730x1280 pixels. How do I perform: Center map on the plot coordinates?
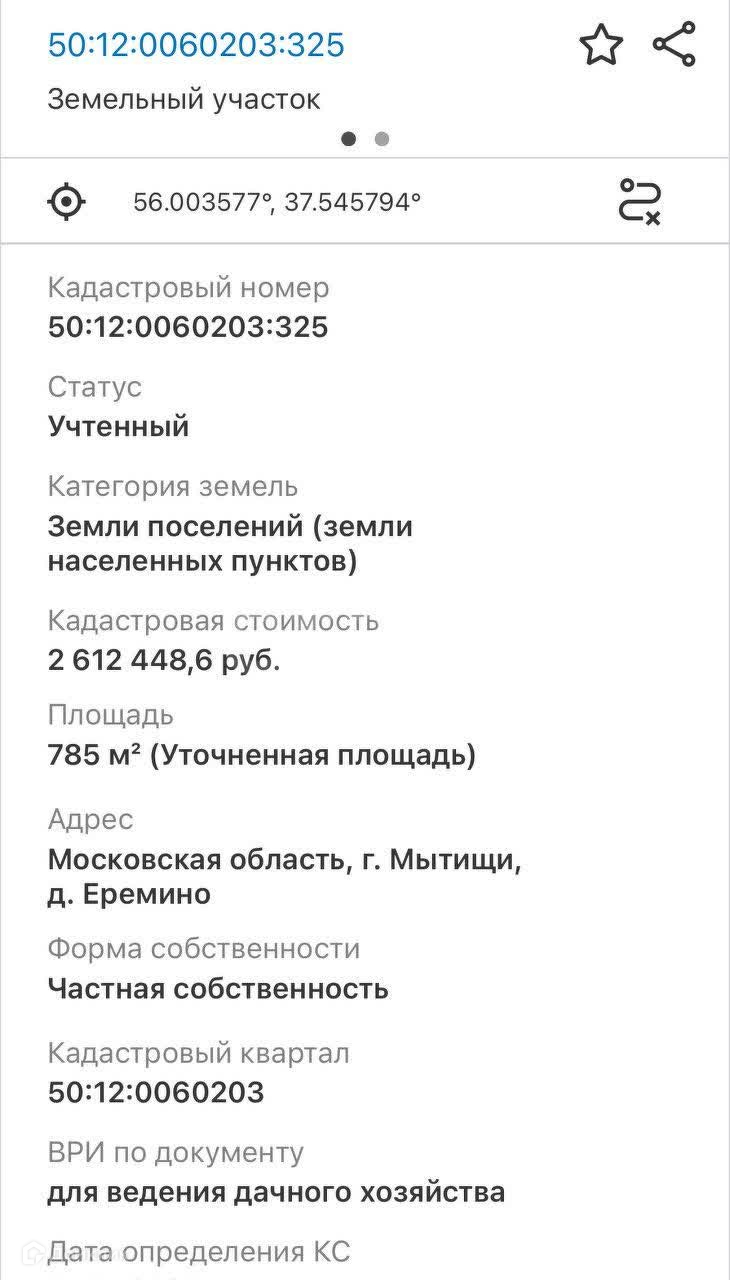pyautogui.click(x=67, y=202)
